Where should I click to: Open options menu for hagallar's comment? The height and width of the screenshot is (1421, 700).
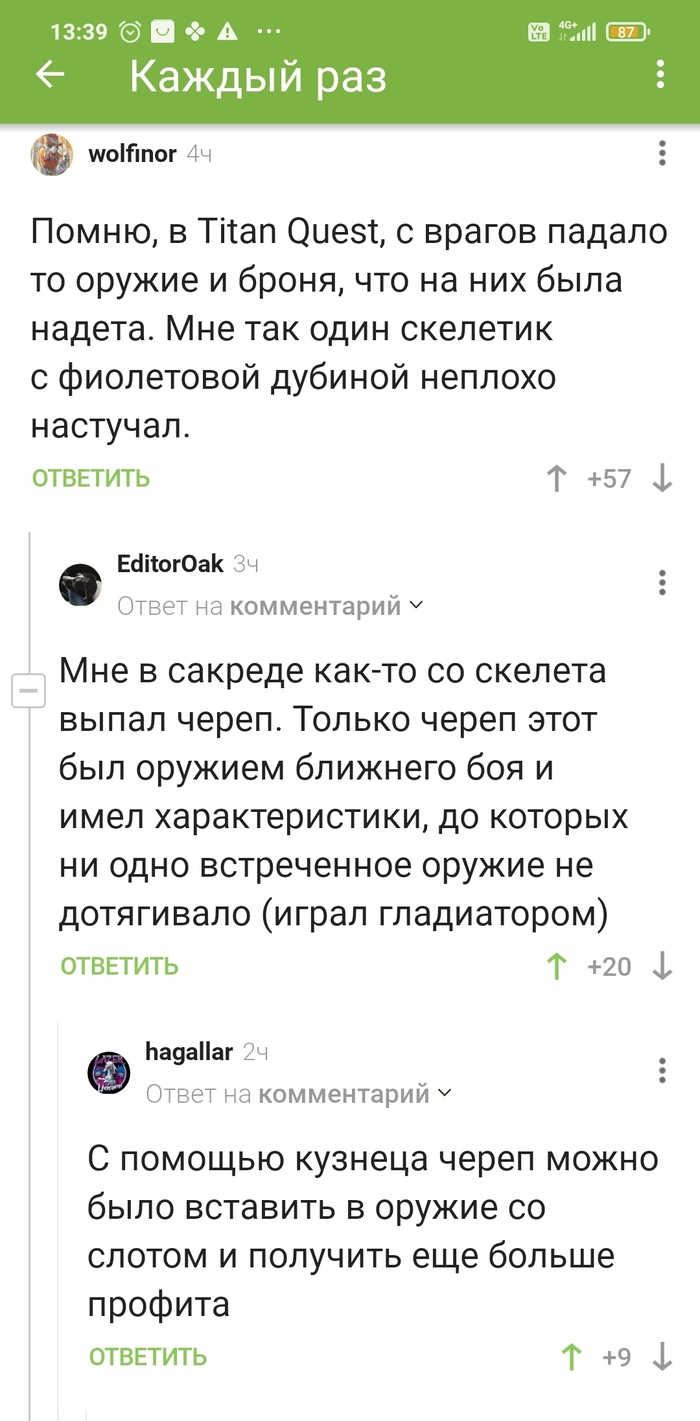[x=662, y=1070]
